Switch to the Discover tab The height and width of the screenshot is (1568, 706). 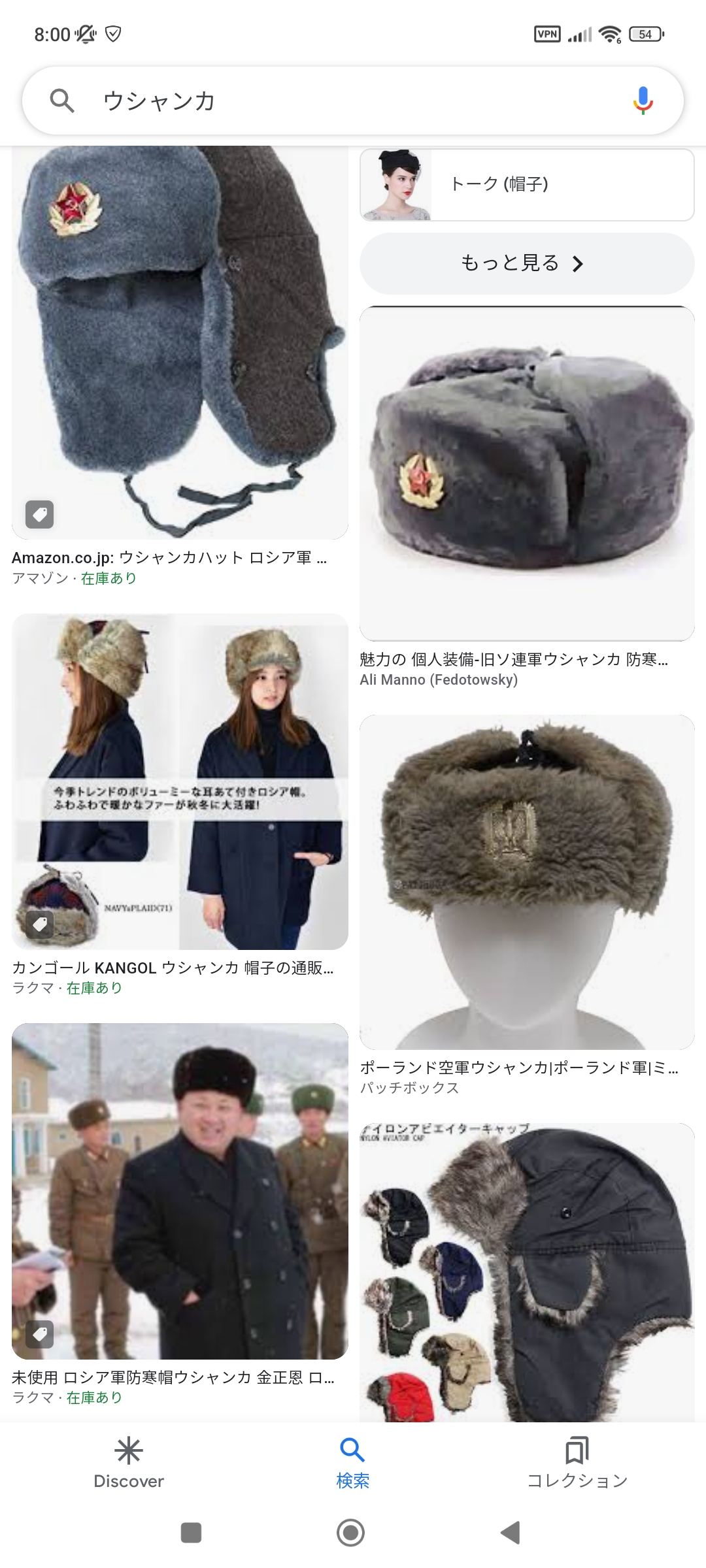(x=129, y=1463)
